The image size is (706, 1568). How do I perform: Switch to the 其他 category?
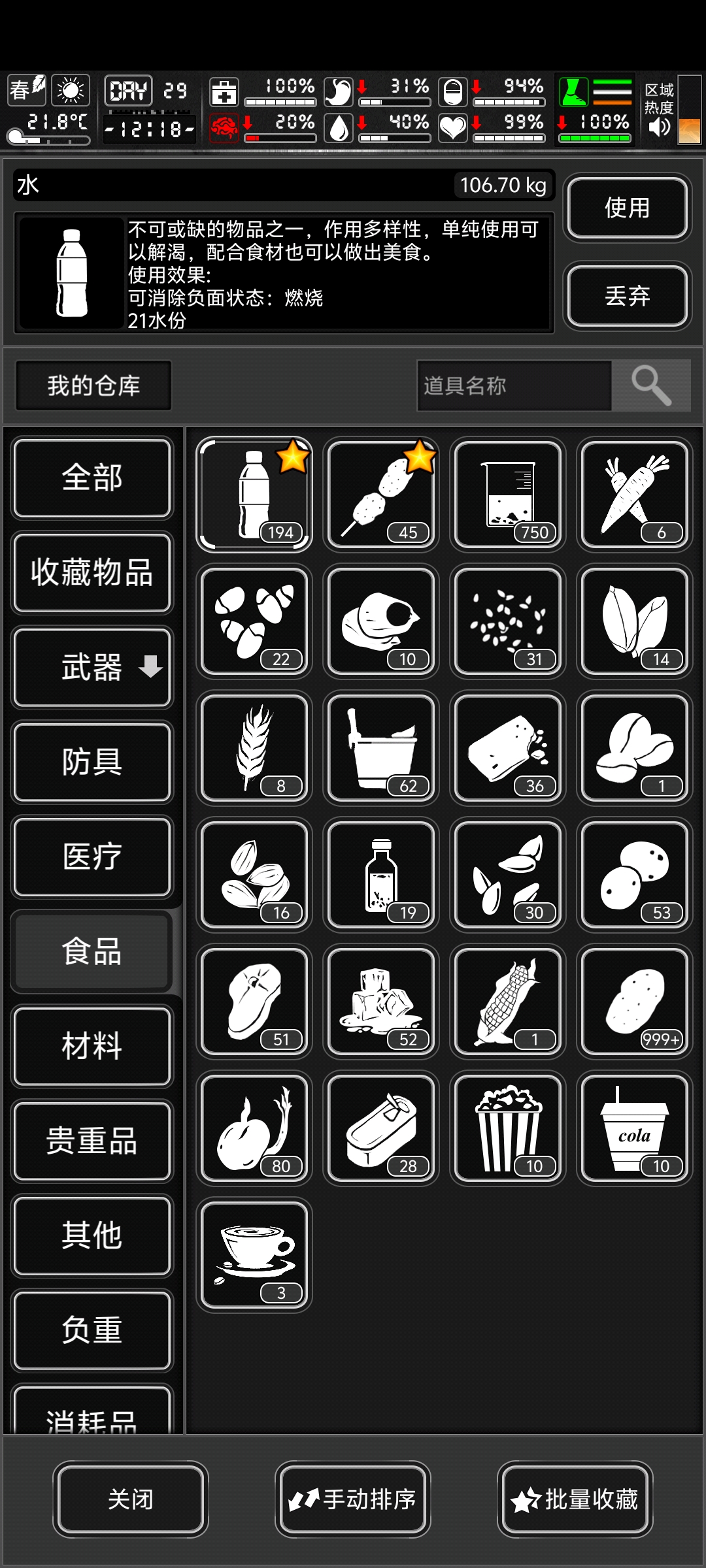coord(92,1235)
